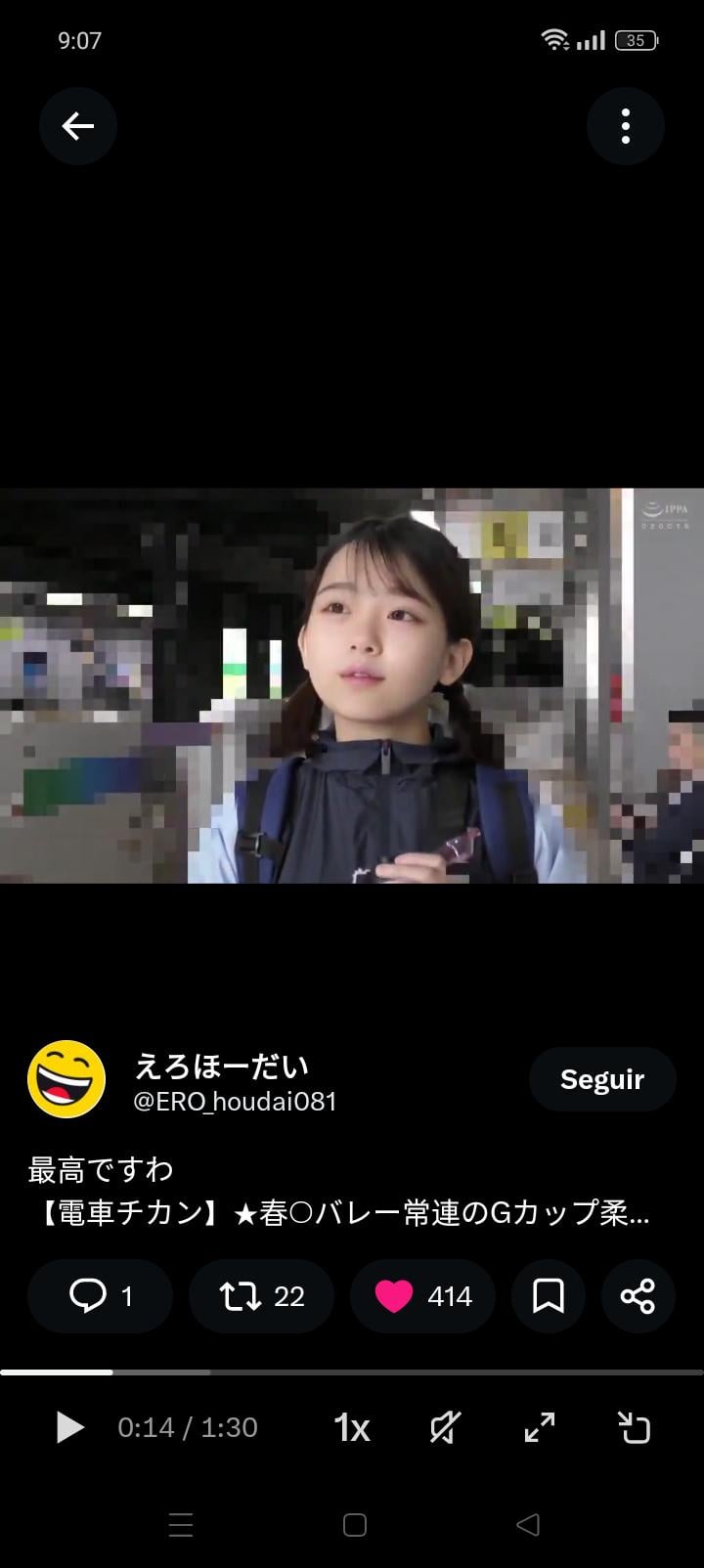Toggle the heart with 414 likes
This screenshot has height=1568, width=704.
click(x=422, y=1296)
